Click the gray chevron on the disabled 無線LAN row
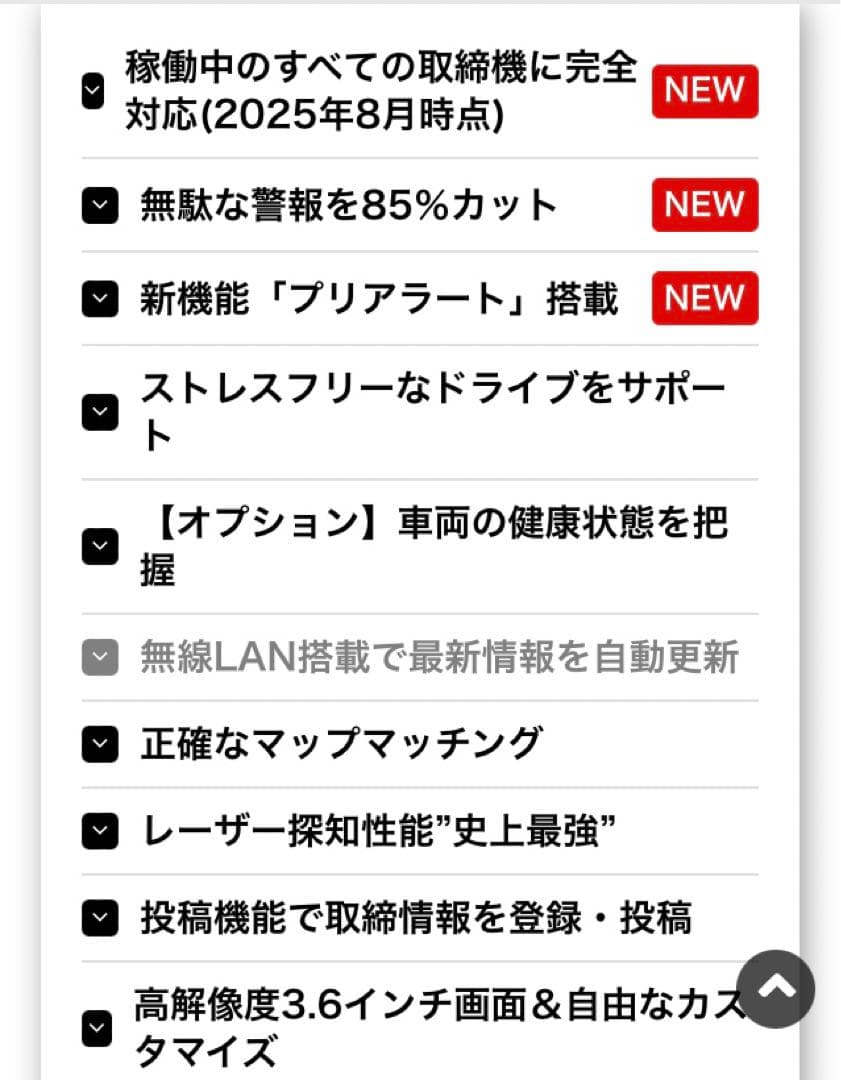Viewport: 841px width, 1080px height. tap(99, 658)
